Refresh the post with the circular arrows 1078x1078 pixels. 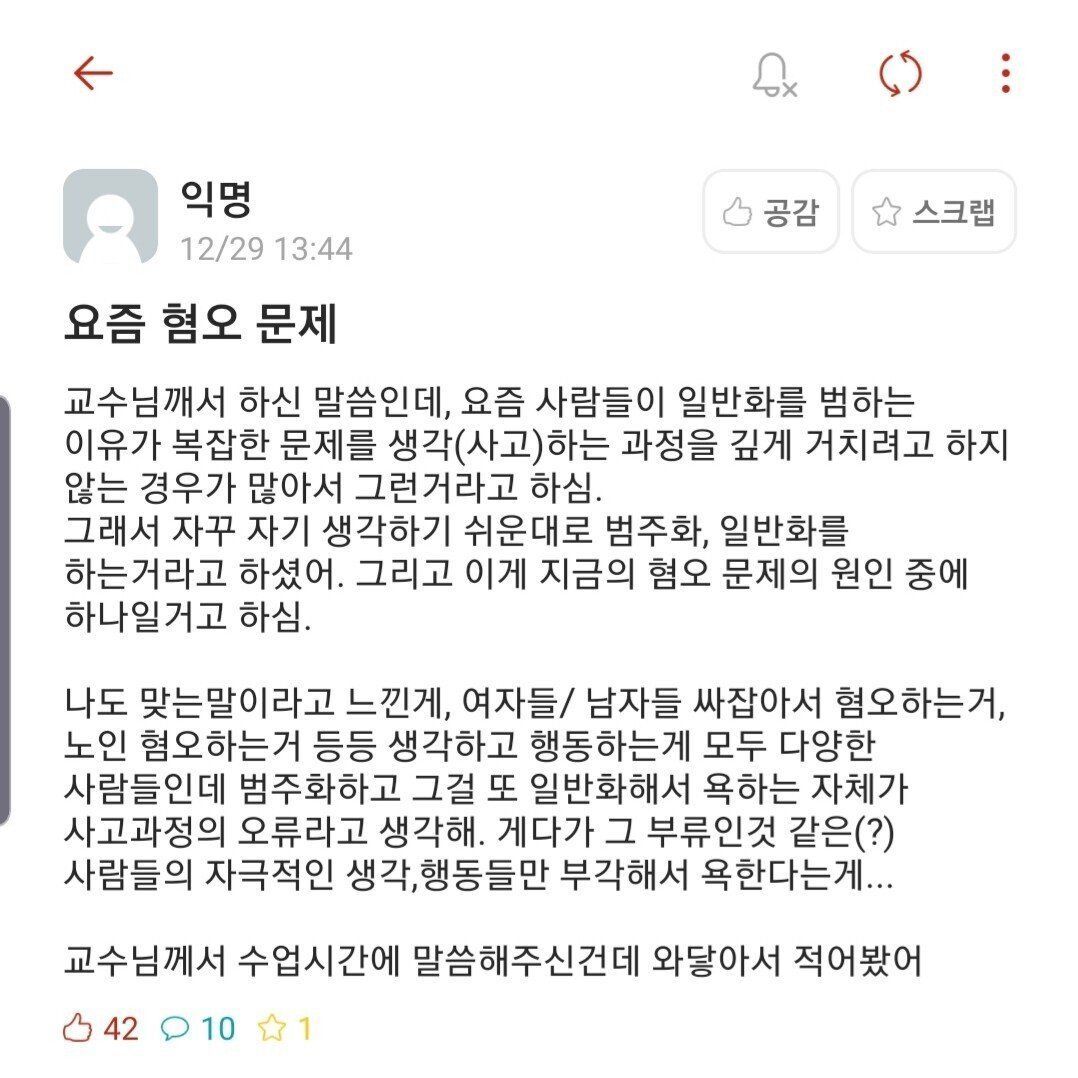(899, 74)
